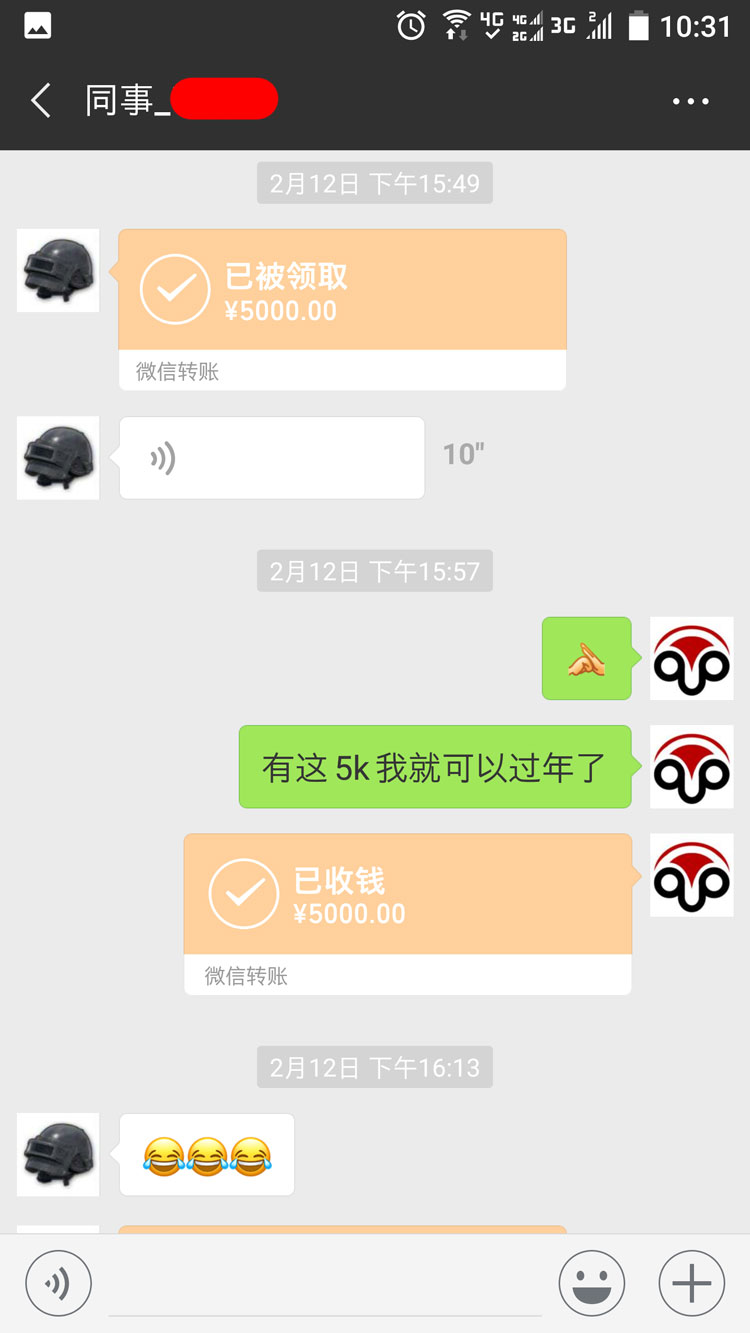Go back from the chat
Screen dimensions: 750x1333
[41, 101]
